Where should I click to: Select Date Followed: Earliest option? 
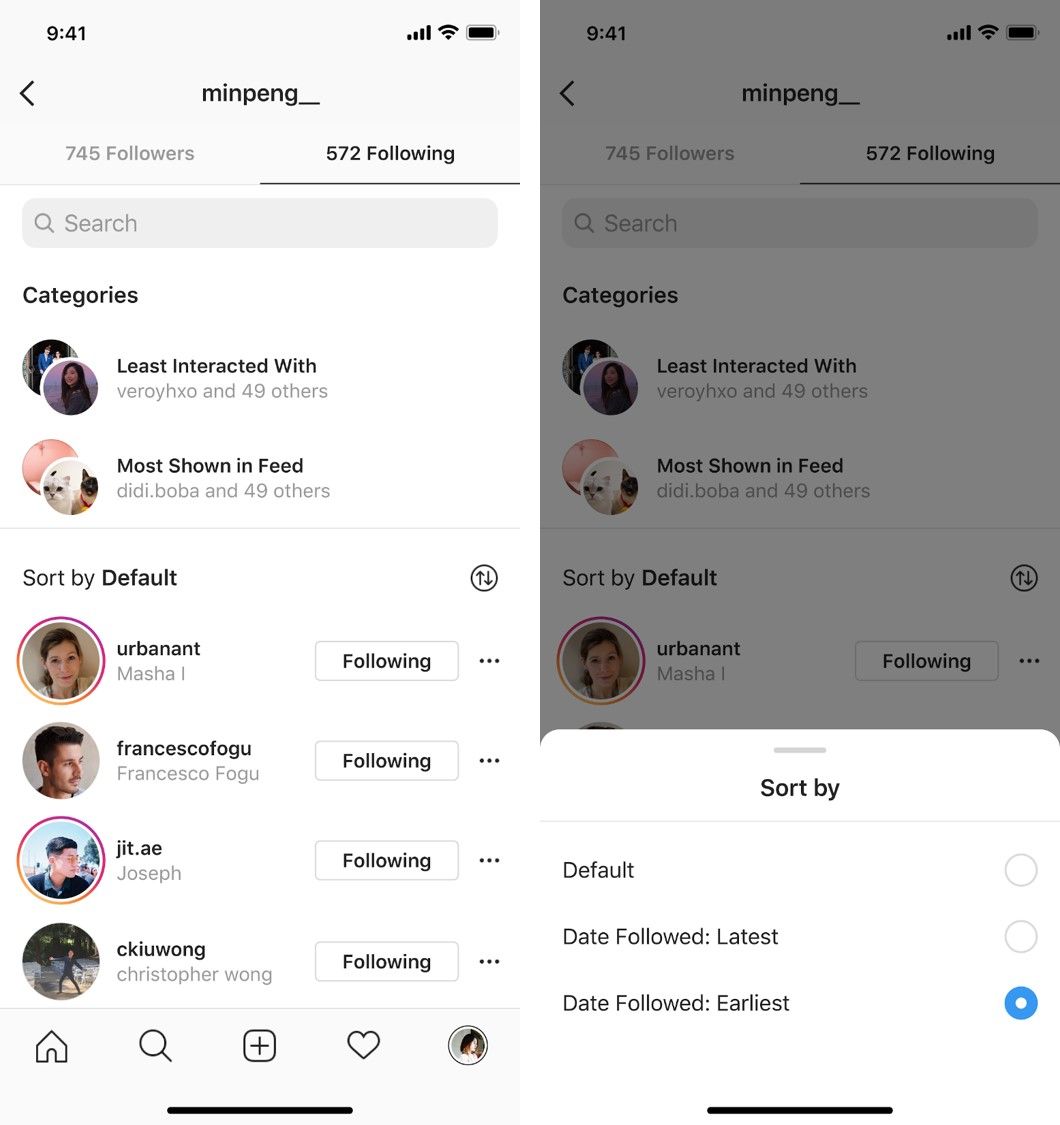[x=1020, y=1003]
